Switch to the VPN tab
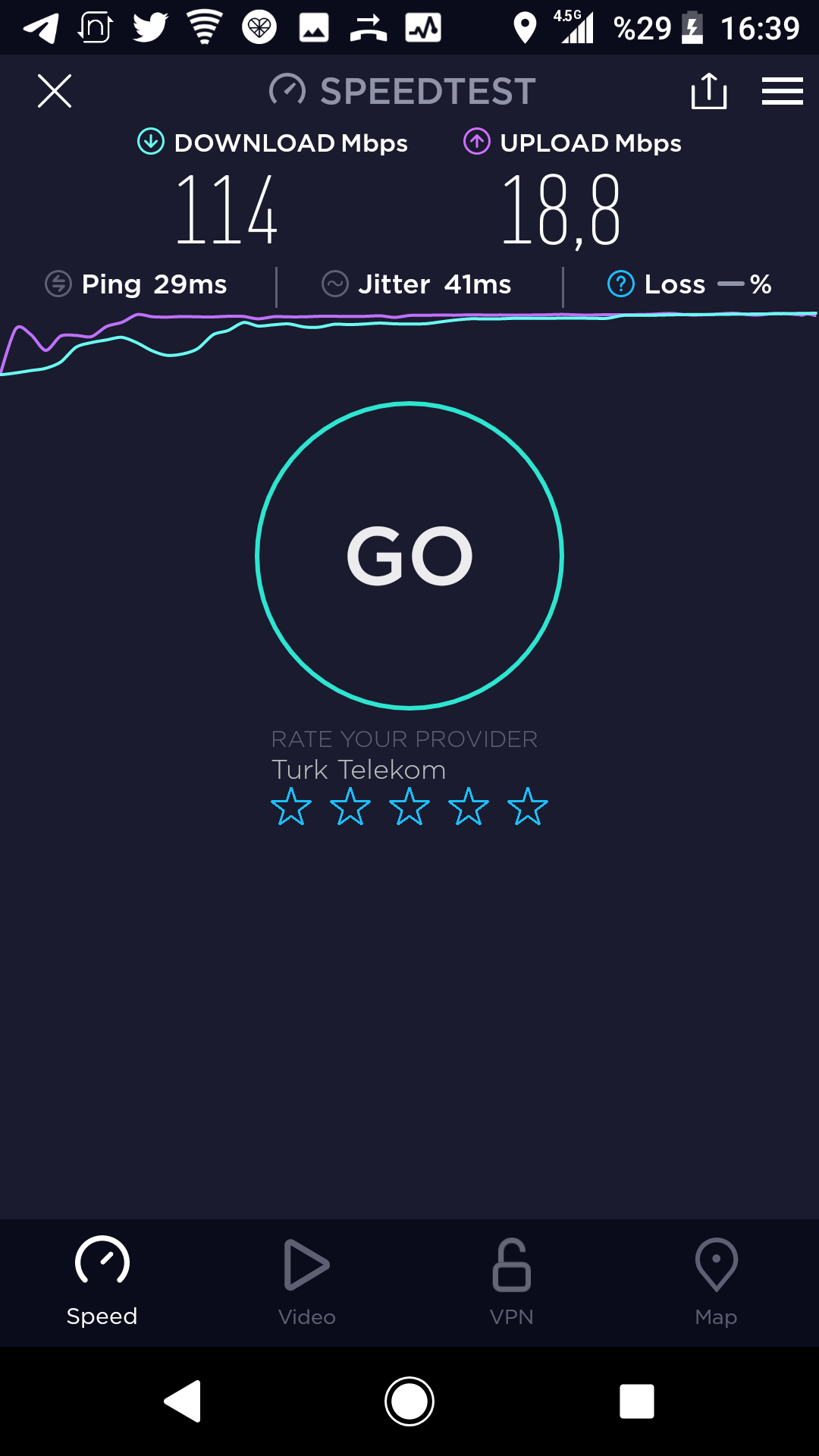Viewport: 819px width, 1456px height. [512, 1282]
